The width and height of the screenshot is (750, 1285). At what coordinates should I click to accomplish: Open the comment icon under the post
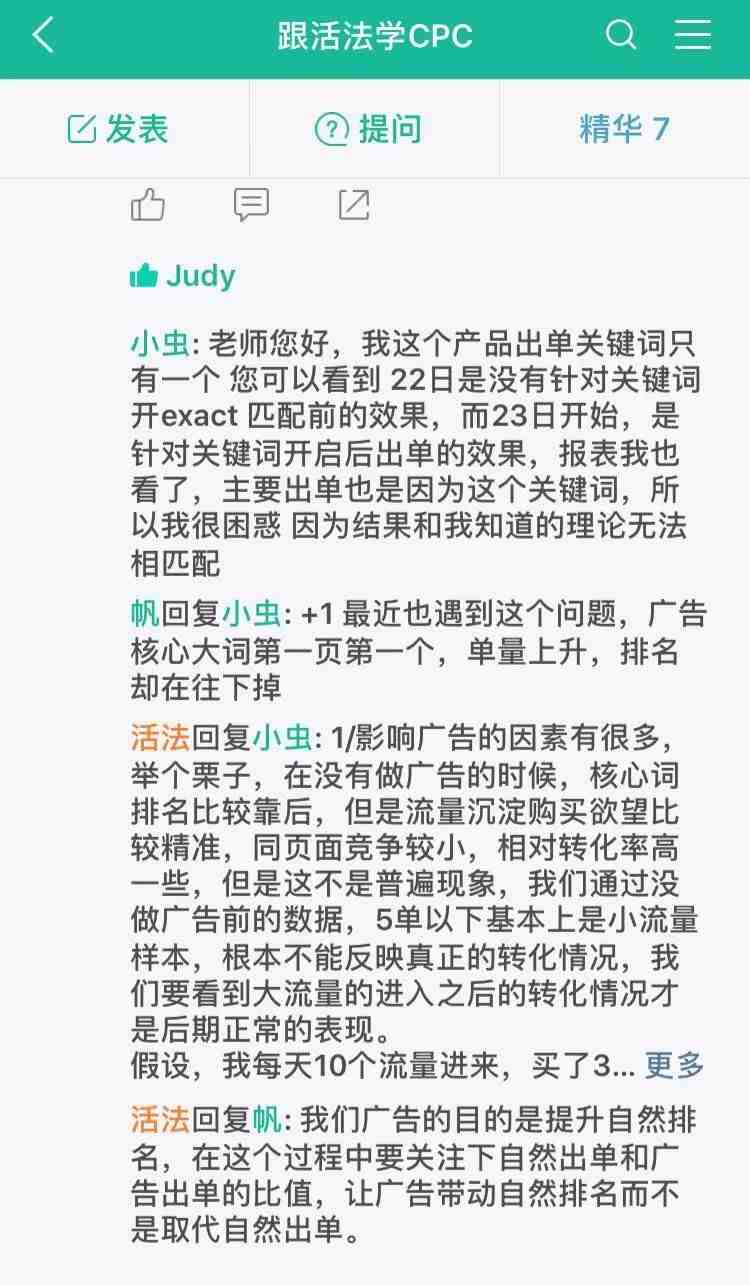pos(251,205)
